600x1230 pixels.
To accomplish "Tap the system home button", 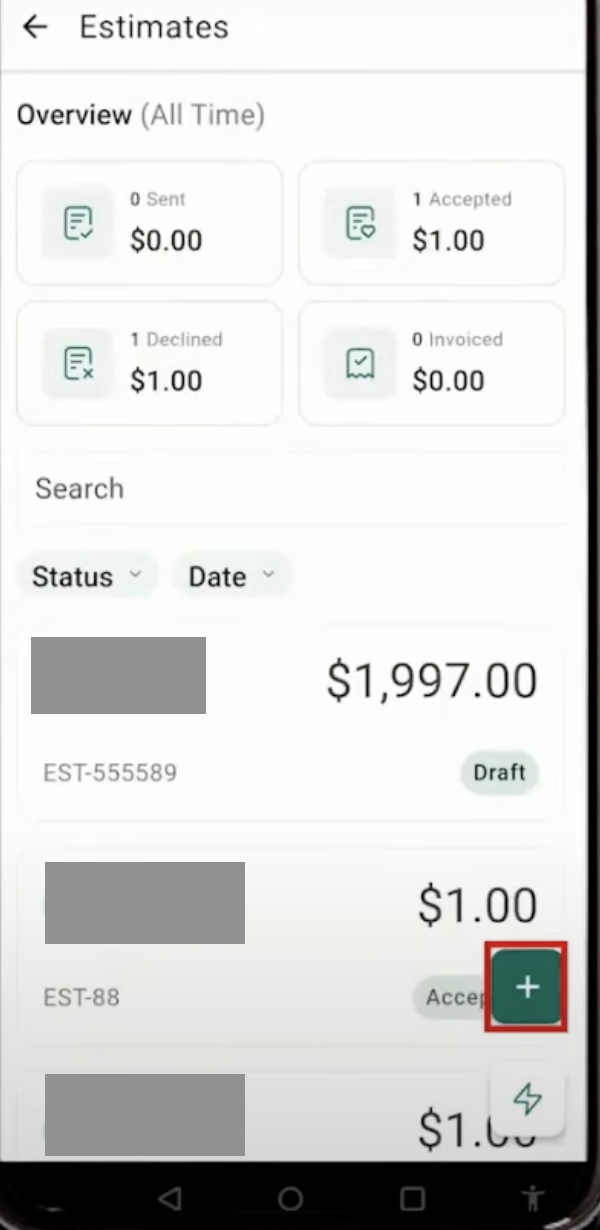I will point(291,1197).
